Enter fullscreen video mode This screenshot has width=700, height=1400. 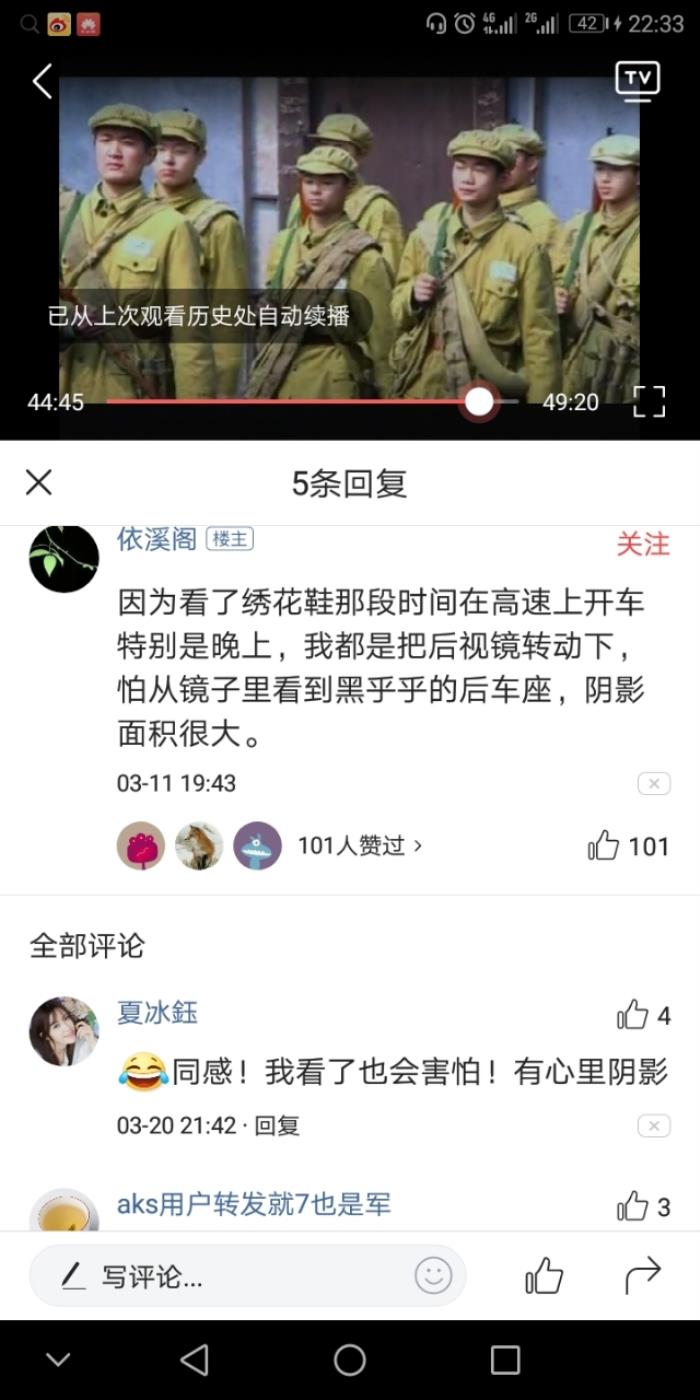pyautogui.click(x=649, y=401)
